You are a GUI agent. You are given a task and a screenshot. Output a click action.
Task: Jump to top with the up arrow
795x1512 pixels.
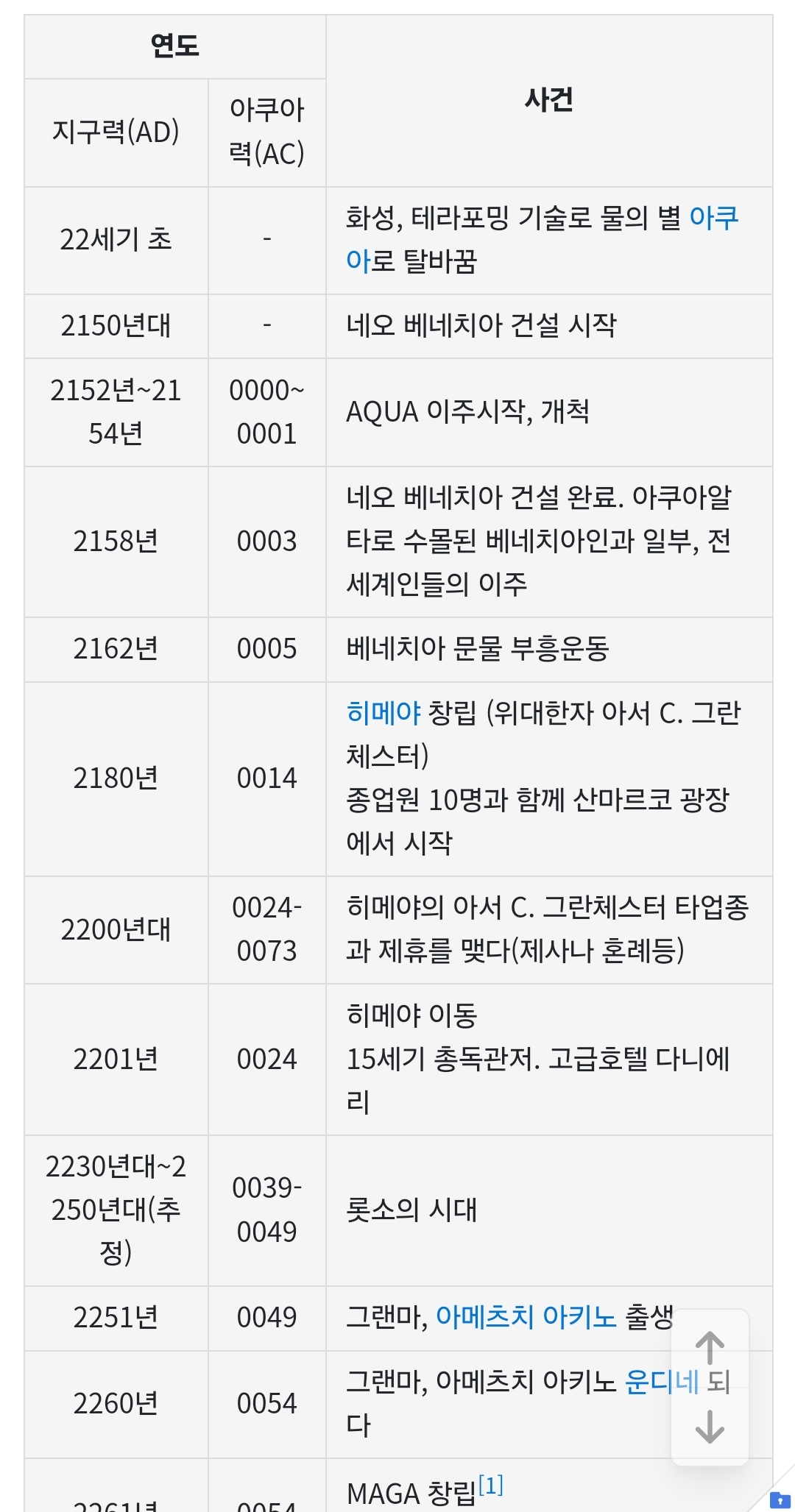[710, 1348]
